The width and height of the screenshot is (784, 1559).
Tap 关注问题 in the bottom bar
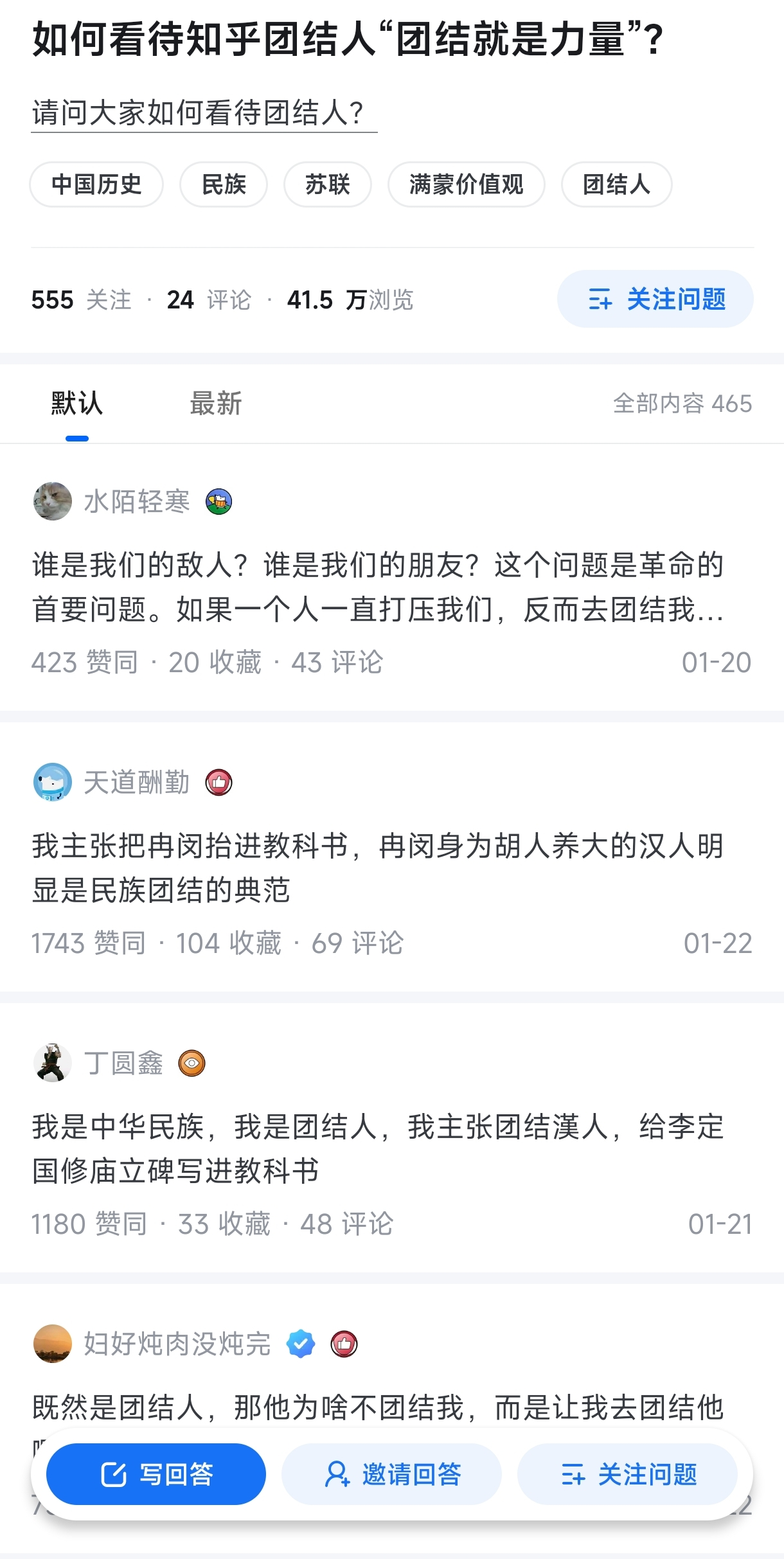pos(628,1474)
